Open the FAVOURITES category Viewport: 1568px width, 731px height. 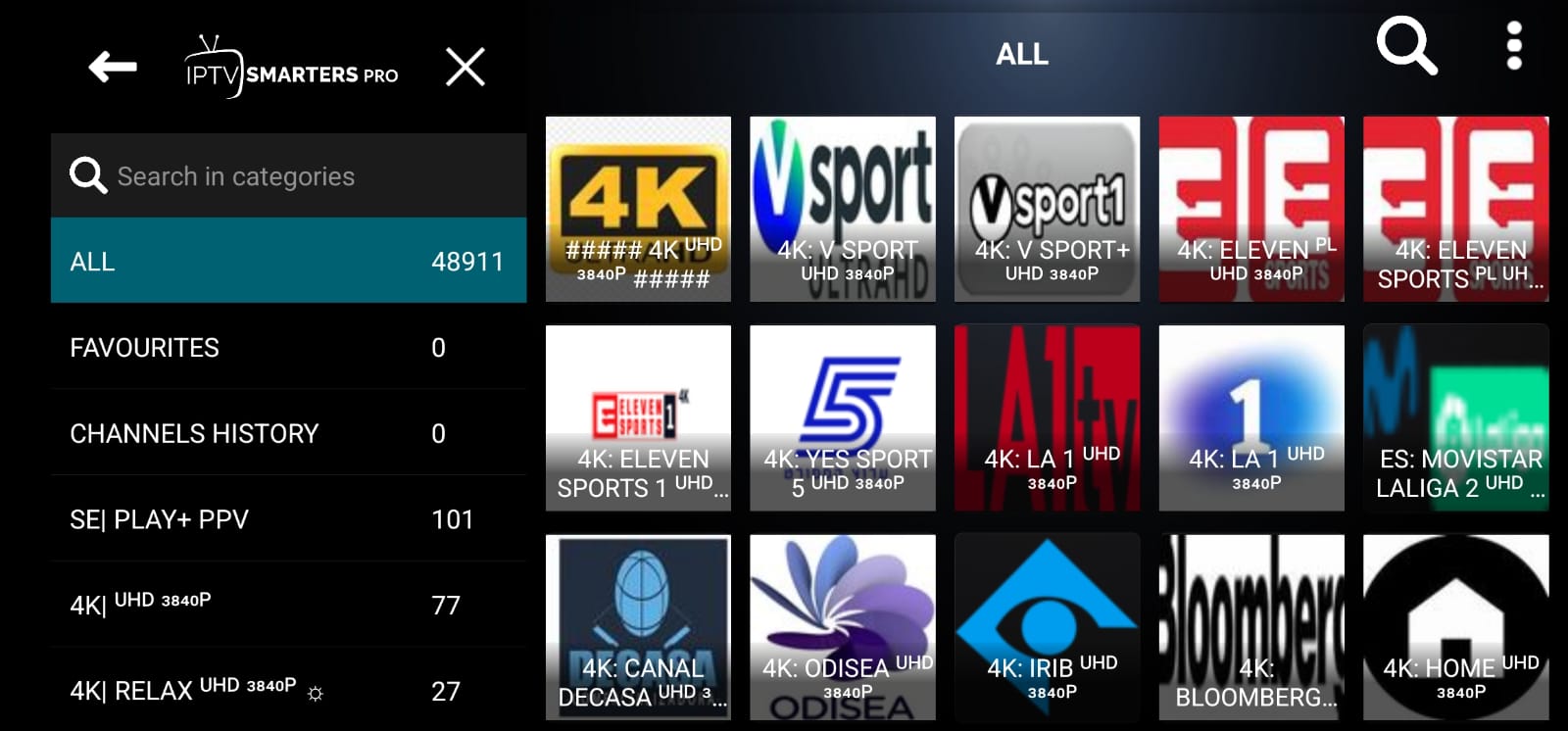pyautogui.click(x=288, y=348)
